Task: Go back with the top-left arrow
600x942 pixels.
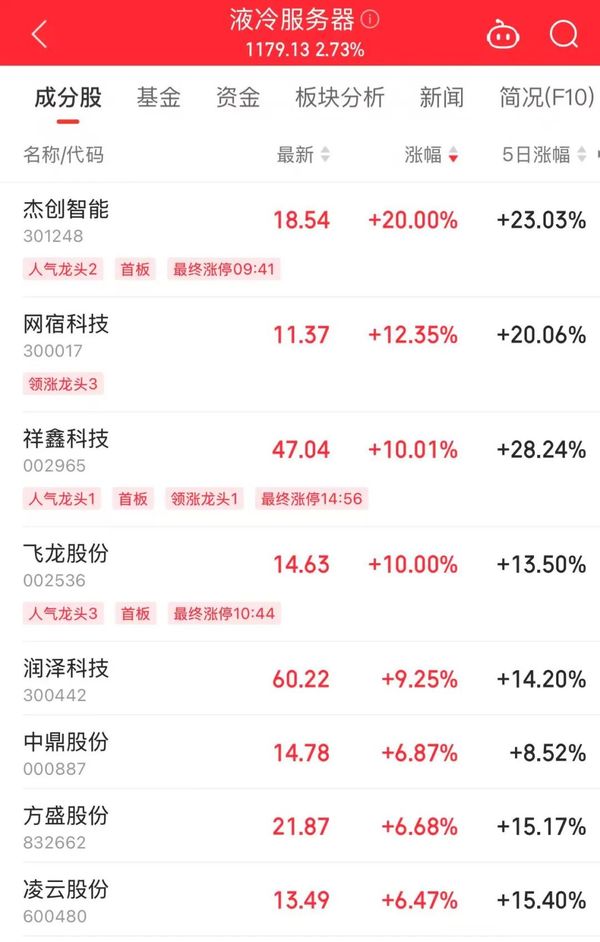Action: [39, 35]
